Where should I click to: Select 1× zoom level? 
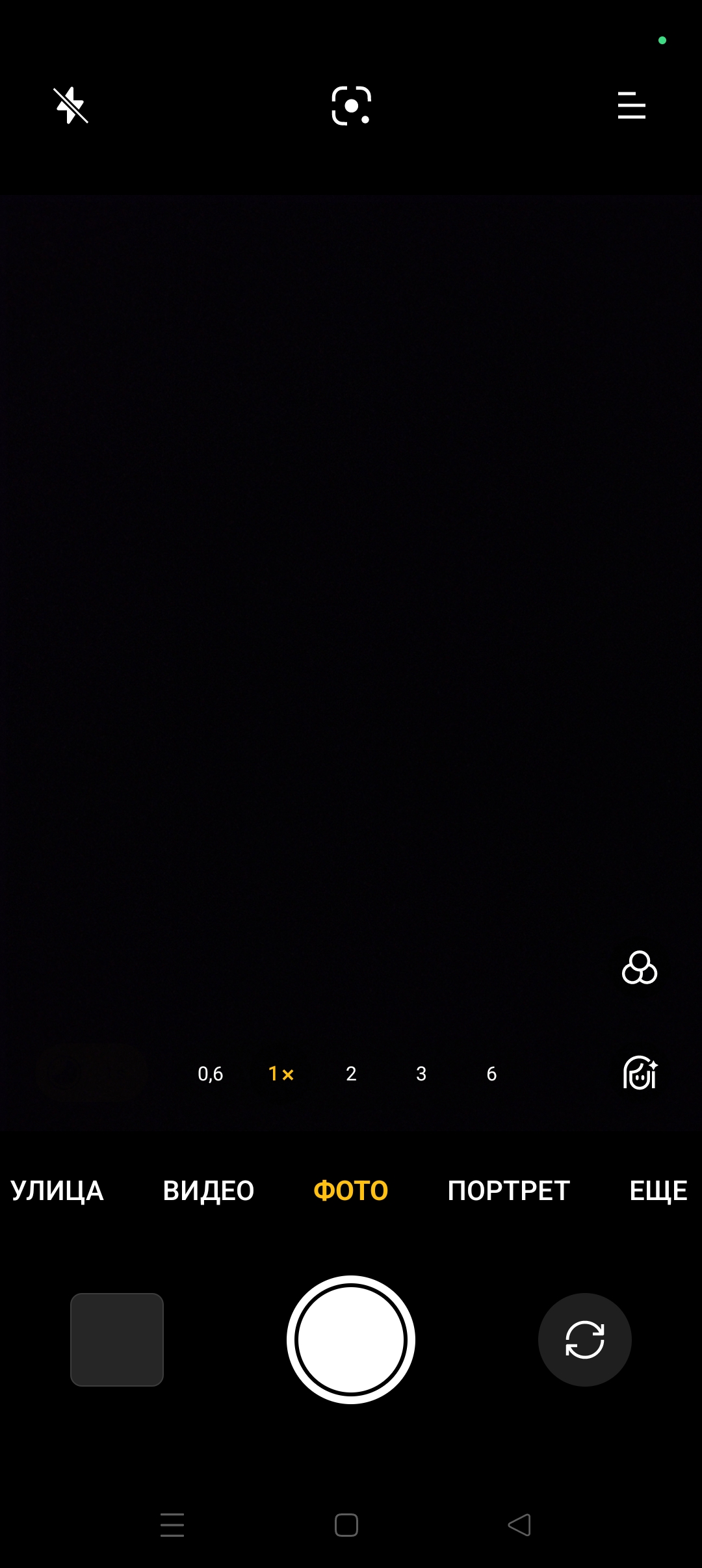[281, 1074]
